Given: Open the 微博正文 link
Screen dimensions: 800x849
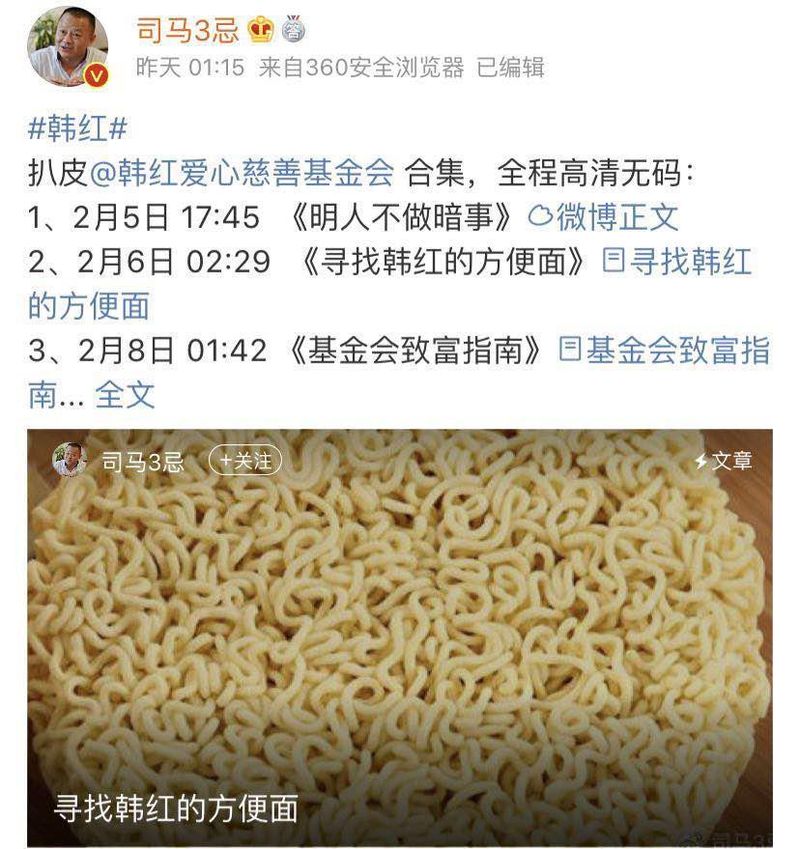Looking at the screenshot, I should point(602,218).
